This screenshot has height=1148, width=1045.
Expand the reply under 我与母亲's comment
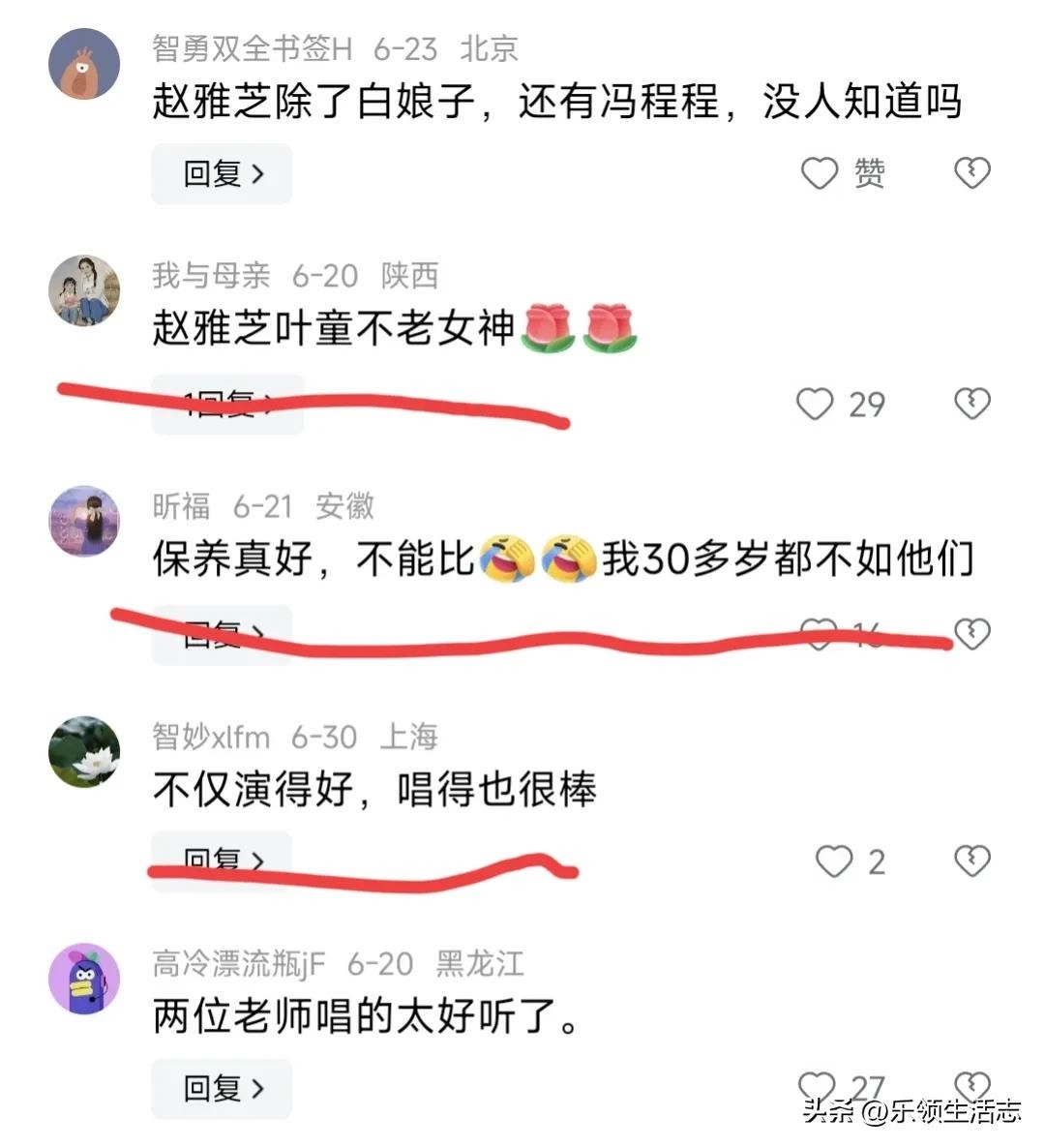pyautogui.click(x=228, y=405)
